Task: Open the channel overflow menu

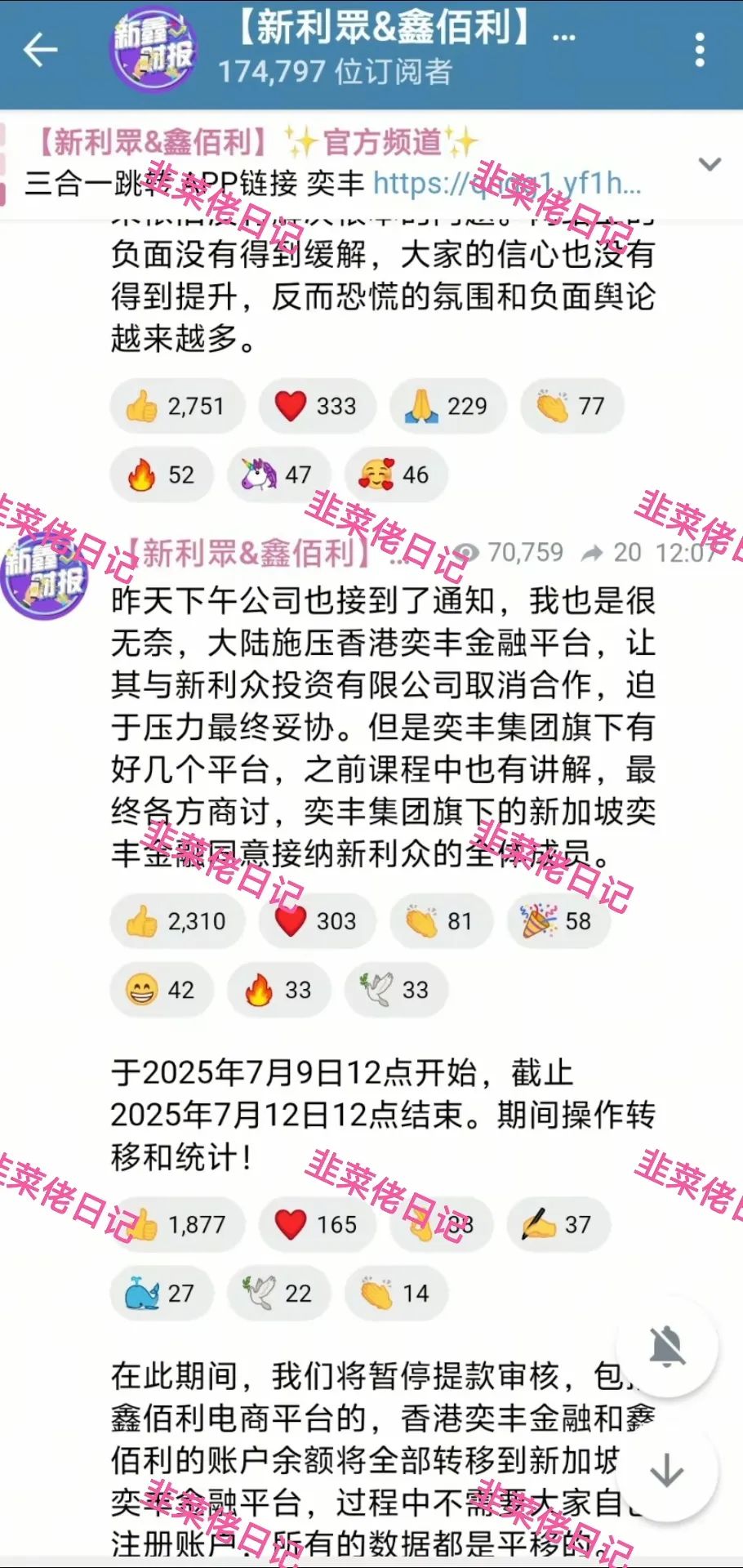Action: pyautogui.click(x=699, y=51)
